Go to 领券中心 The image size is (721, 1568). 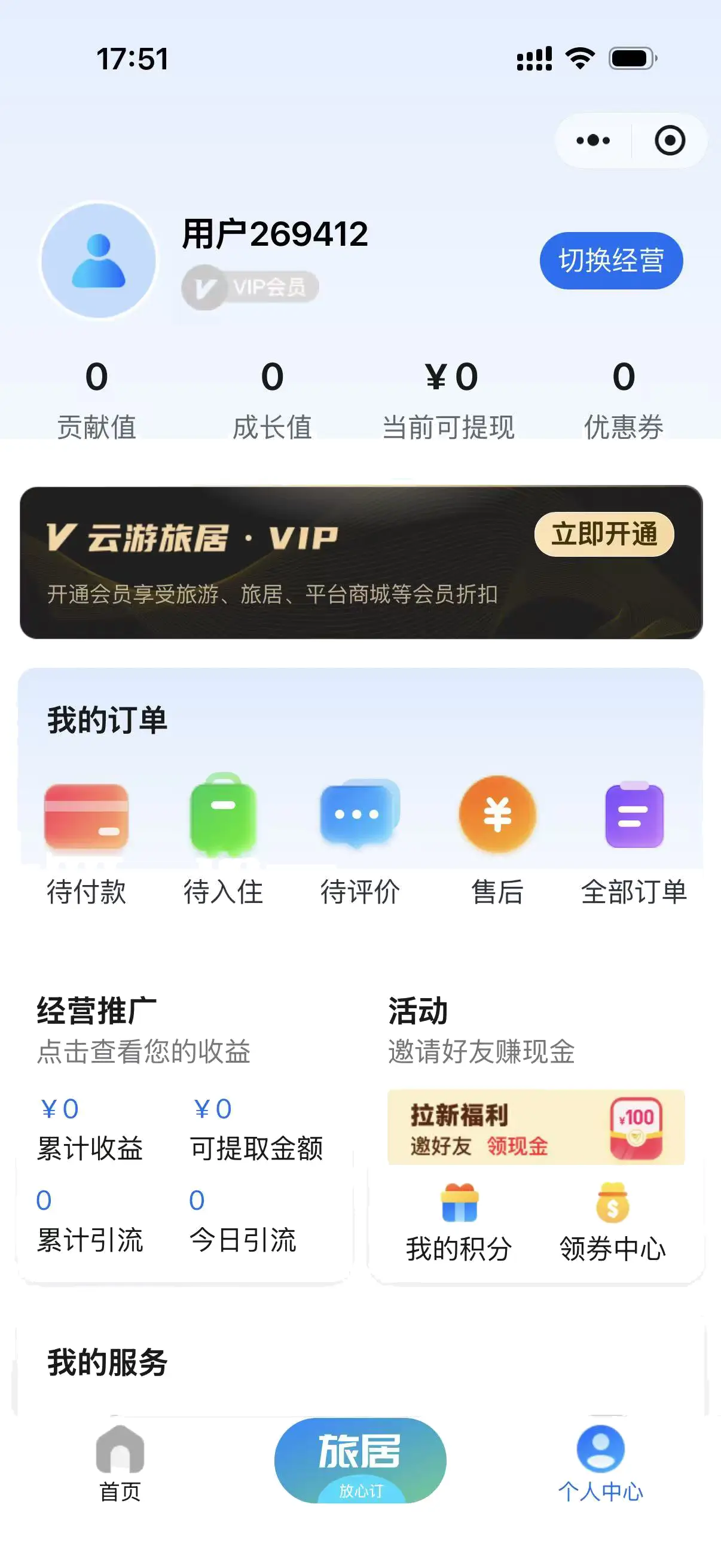(613, 1224)
